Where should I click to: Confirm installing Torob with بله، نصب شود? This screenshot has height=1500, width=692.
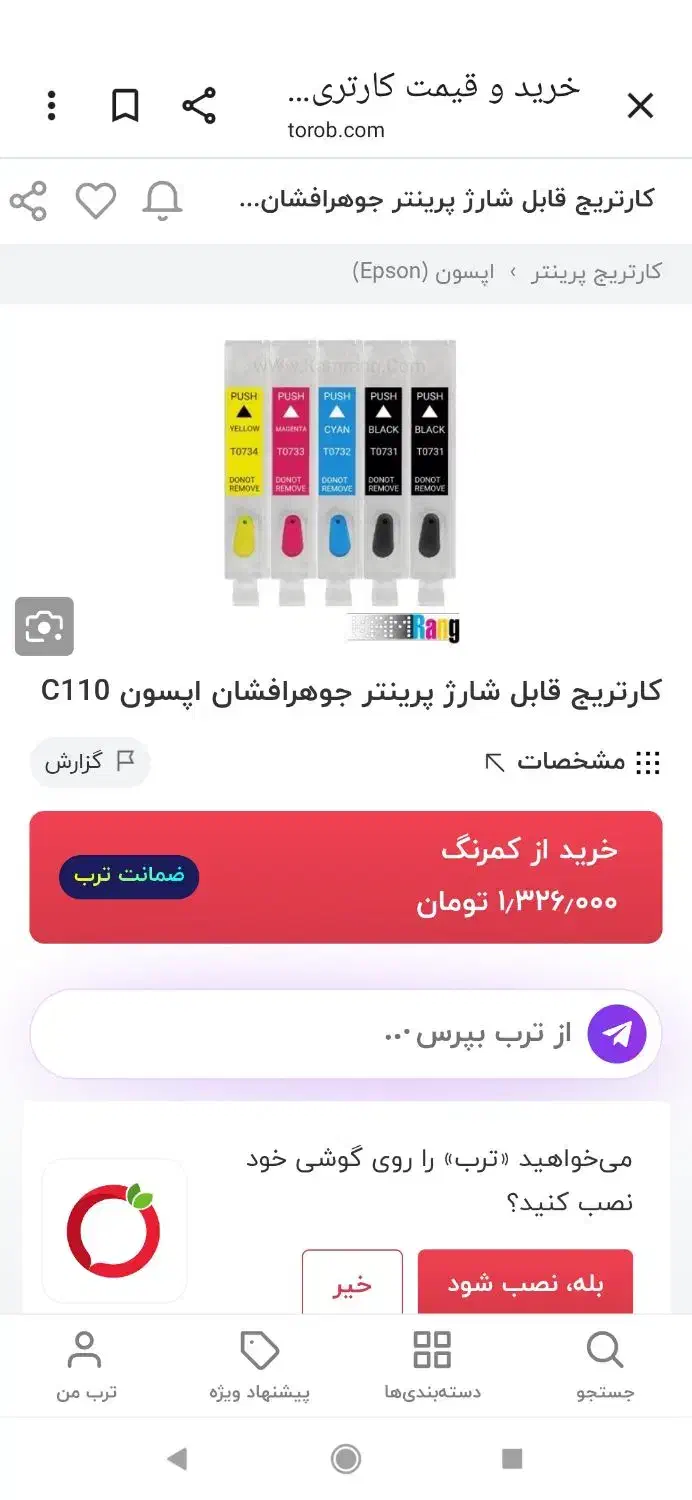525,1284
